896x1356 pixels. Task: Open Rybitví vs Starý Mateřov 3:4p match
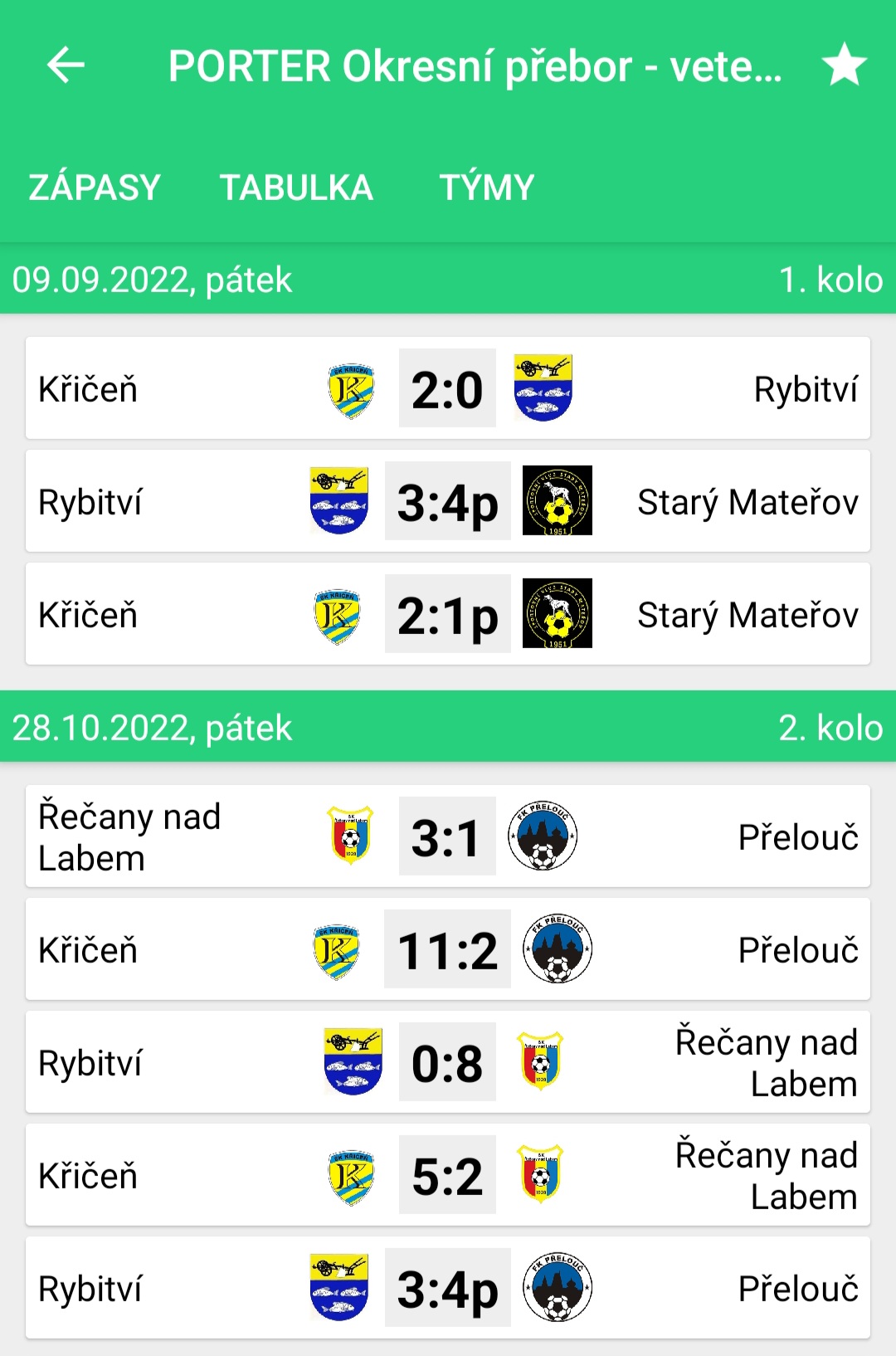(x=447, y=501)
